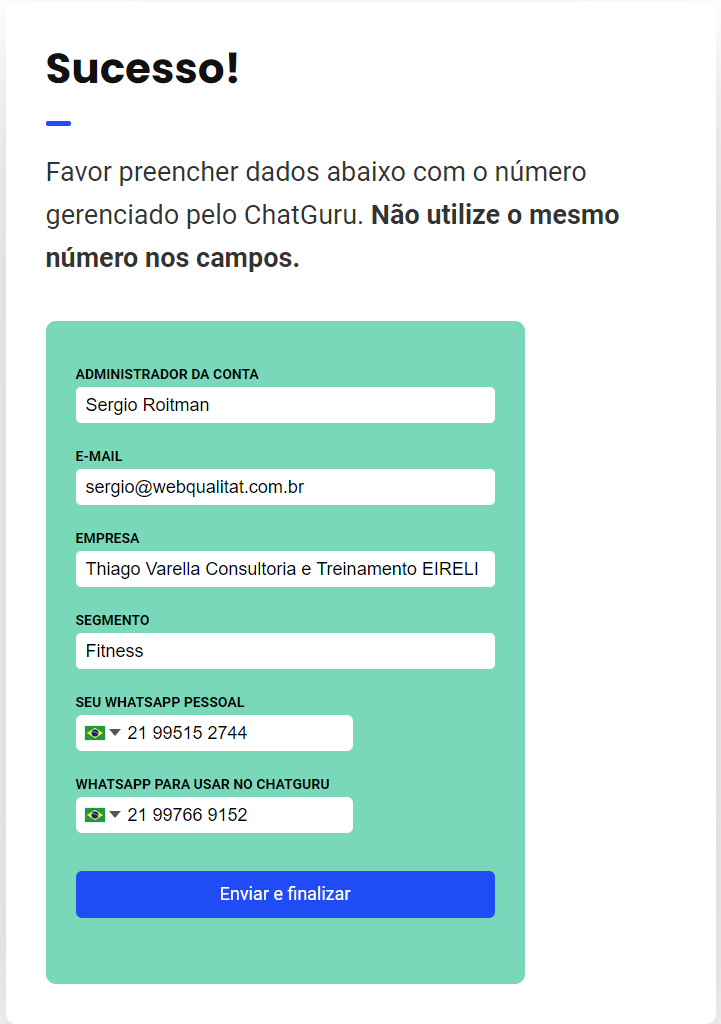This screenshot has width=721, height=1024.
Task: Focus the Empresa text field
Action: pyautogui.click(x=285, y=569)
